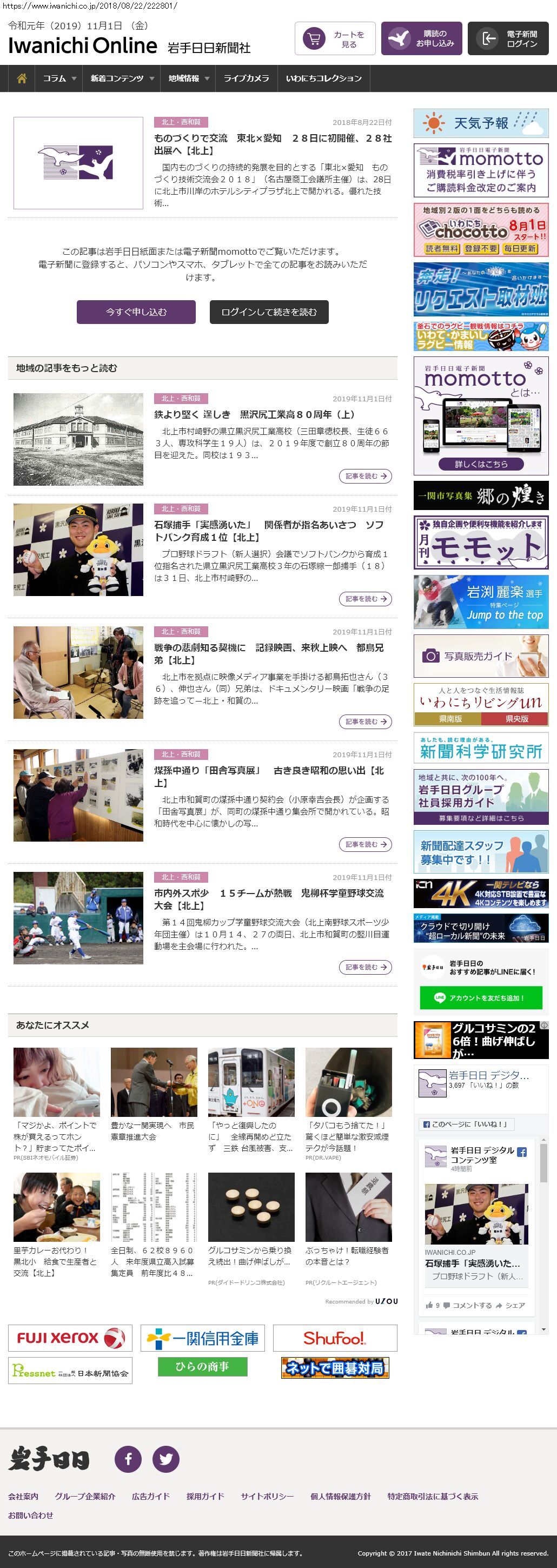Expand the コラム menu
Image resolution: width=557 pixels, height=1568 pixels.
tap(59, 78)
